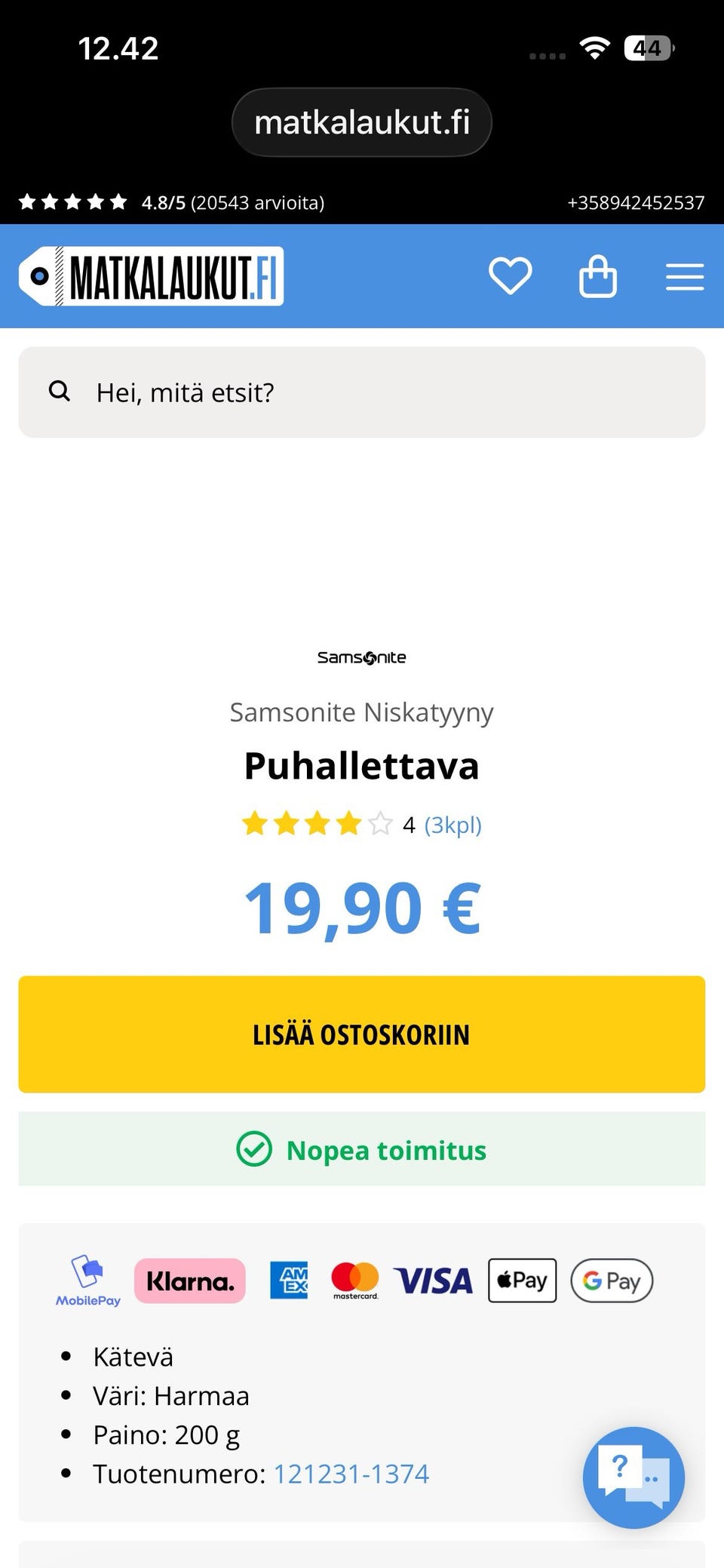Select the Visa payment icon
724x1568 pixels.
(x=434, y=1281)
